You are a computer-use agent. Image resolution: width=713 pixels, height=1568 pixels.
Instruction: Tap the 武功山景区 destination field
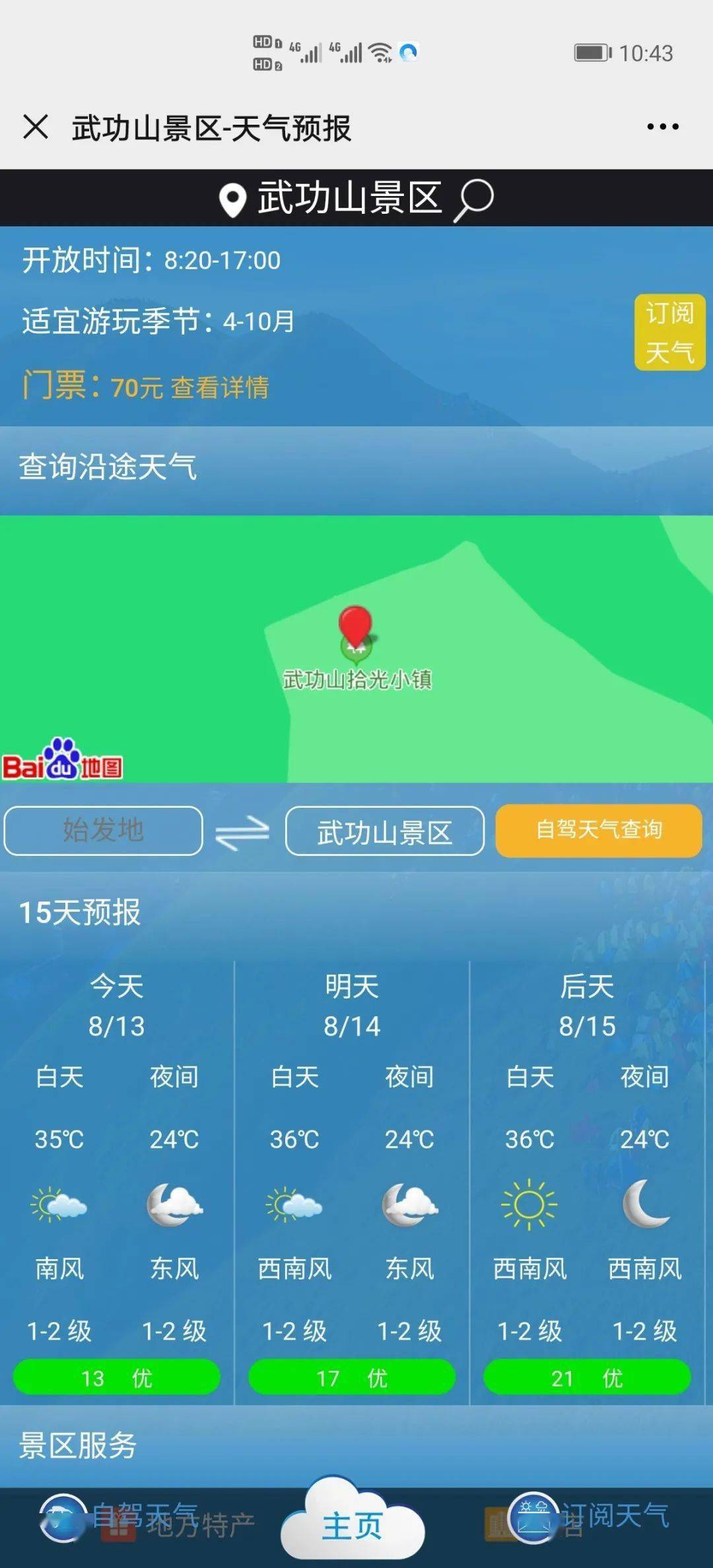point(384,832)
